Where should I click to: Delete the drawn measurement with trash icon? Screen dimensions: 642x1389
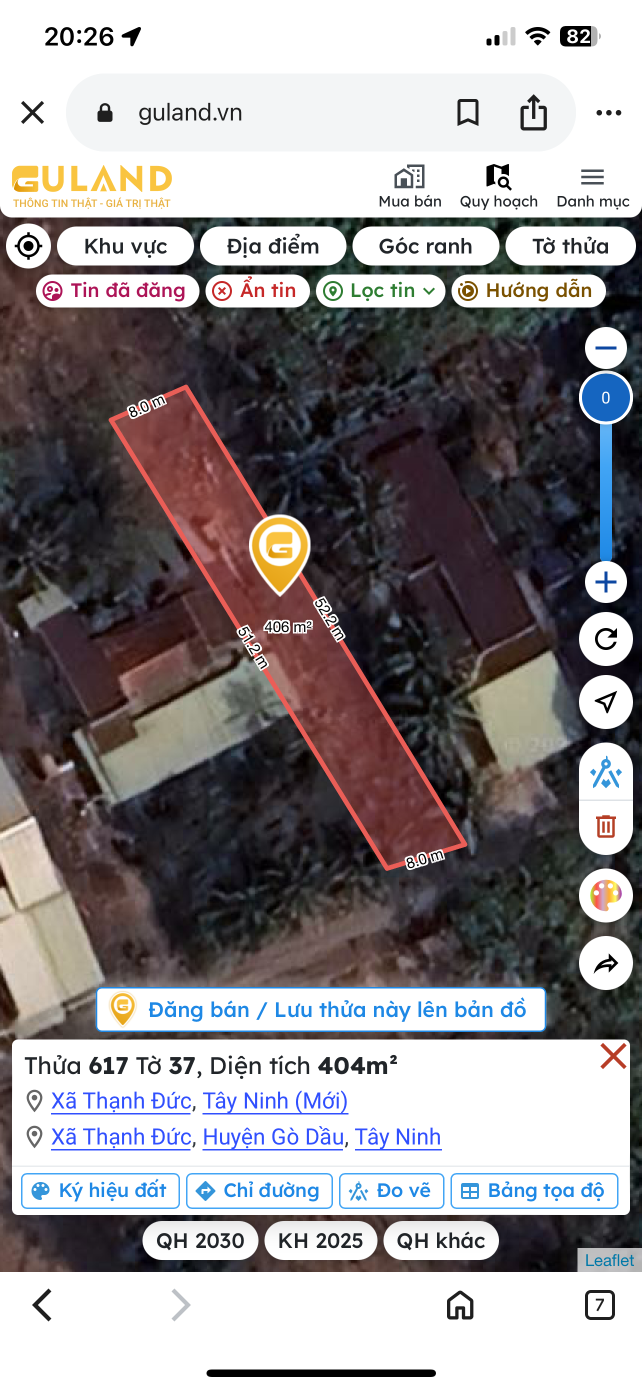click(x=605, y=826)
